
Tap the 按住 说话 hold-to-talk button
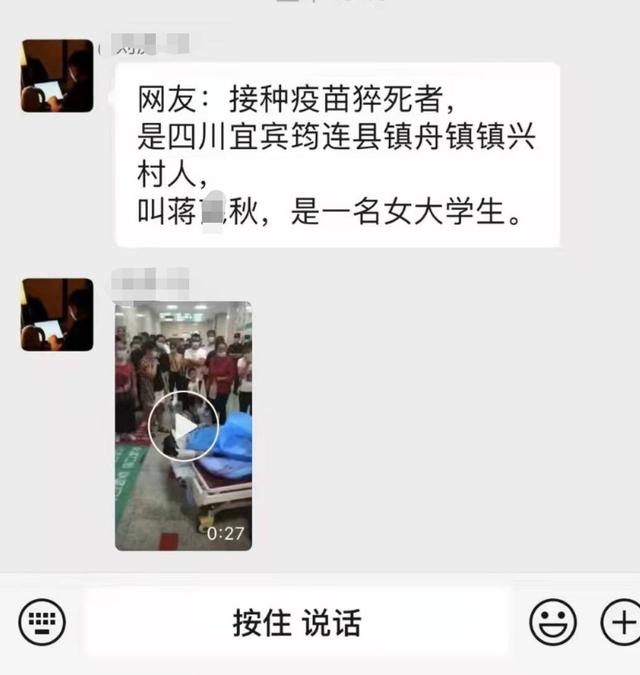(x=297, y=622)
